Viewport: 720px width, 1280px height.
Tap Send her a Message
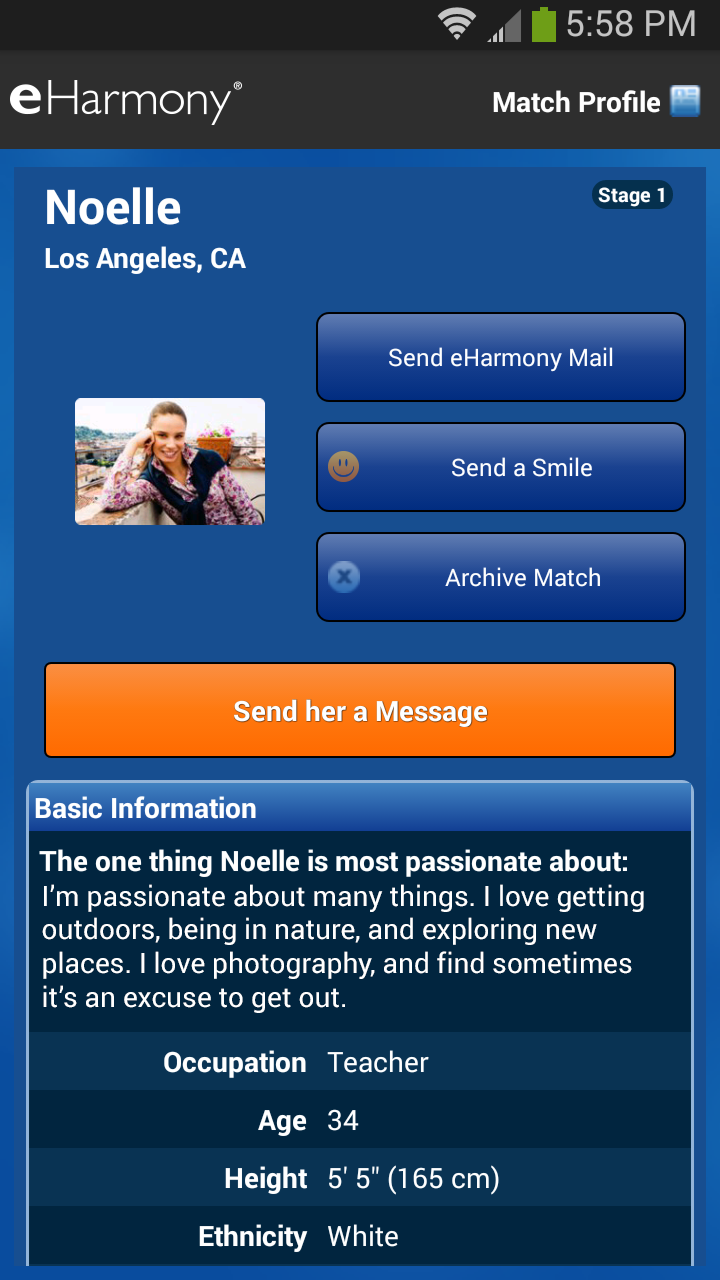360,711
